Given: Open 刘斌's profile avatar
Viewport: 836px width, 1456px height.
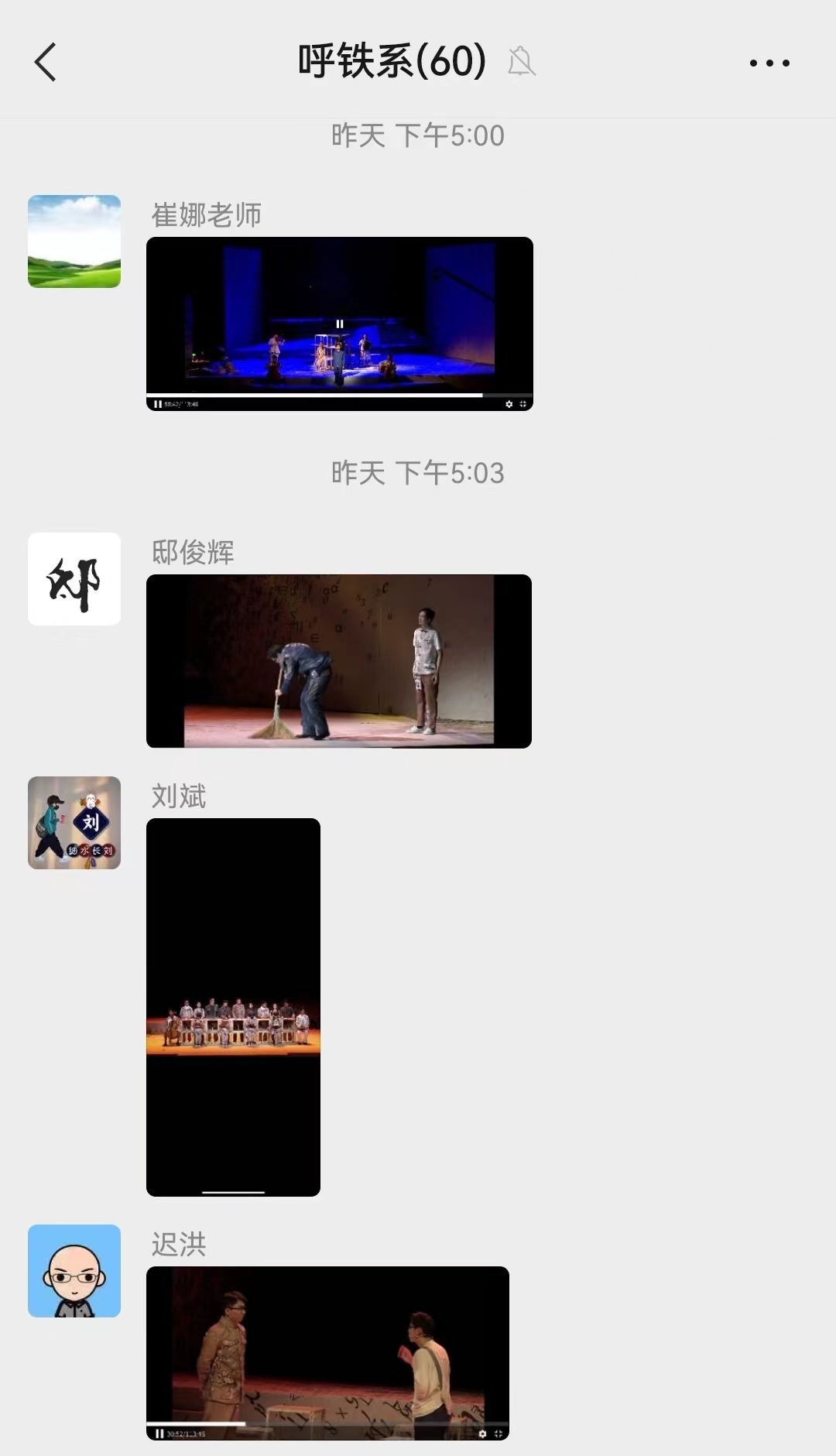Looking at the screenshot, I should (x=74, y=823).
